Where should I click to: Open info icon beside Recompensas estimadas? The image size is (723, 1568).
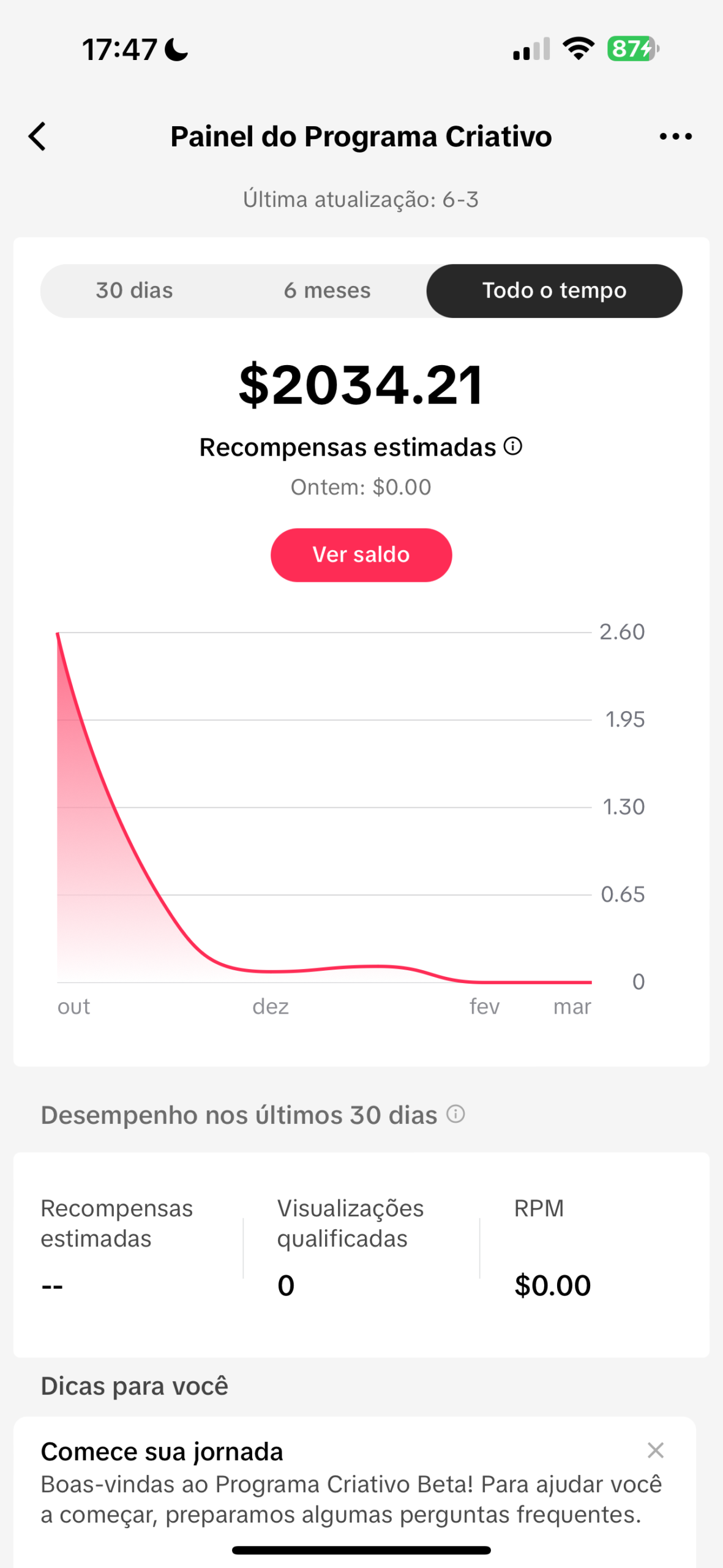pos(513,447)
